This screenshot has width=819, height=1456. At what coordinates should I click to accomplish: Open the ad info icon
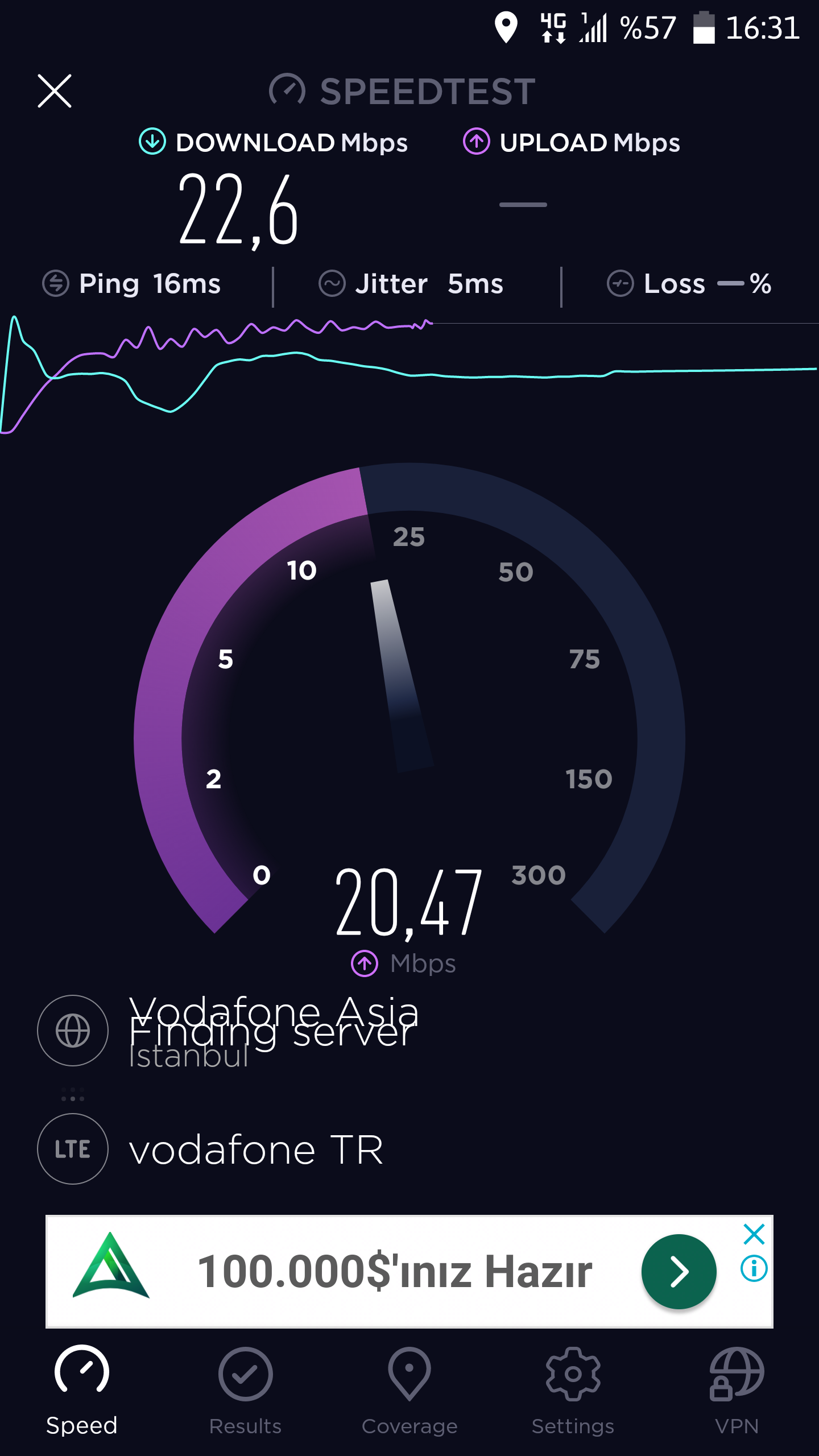click(754, 1268)
